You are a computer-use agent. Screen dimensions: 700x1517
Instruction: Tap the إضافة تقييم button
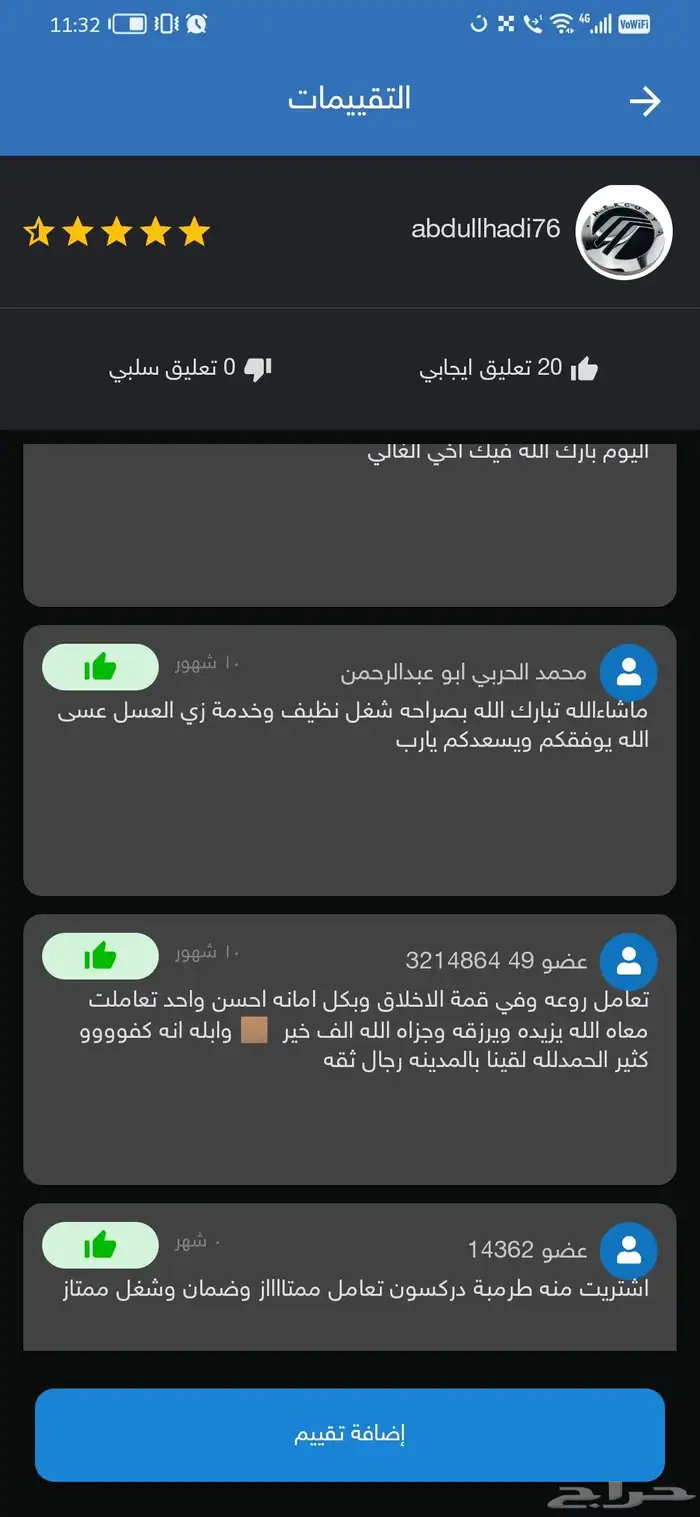tap(350, 1434)
